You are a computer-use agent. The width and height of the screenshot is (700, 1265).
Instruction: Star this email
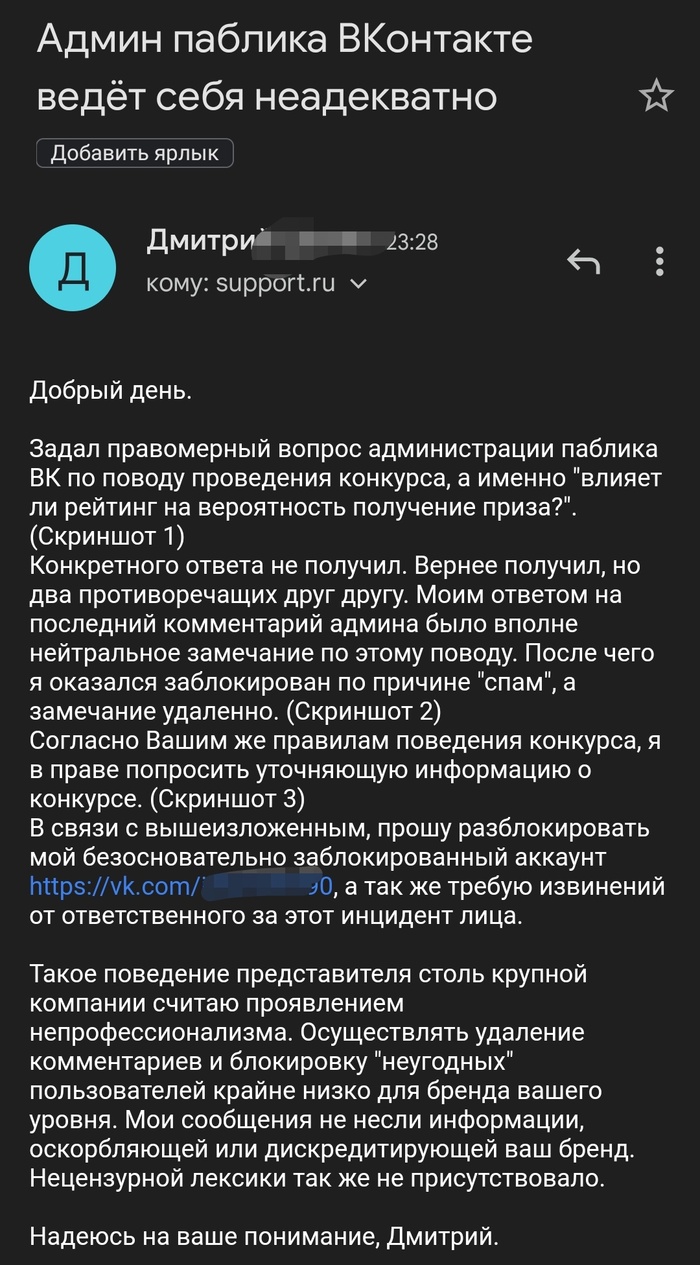[656, 96]
